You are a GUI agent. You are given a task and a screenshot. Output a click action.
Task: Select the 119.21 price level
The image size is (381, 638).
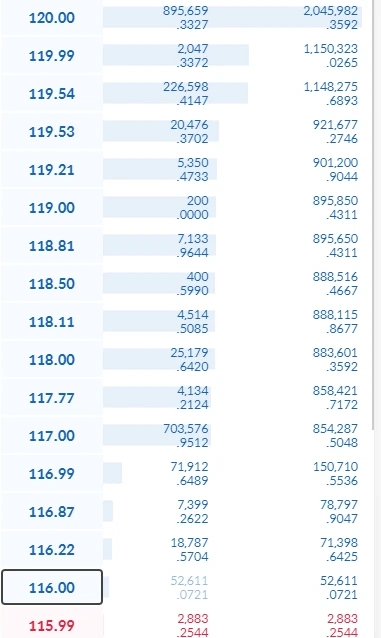coord(52,169)
